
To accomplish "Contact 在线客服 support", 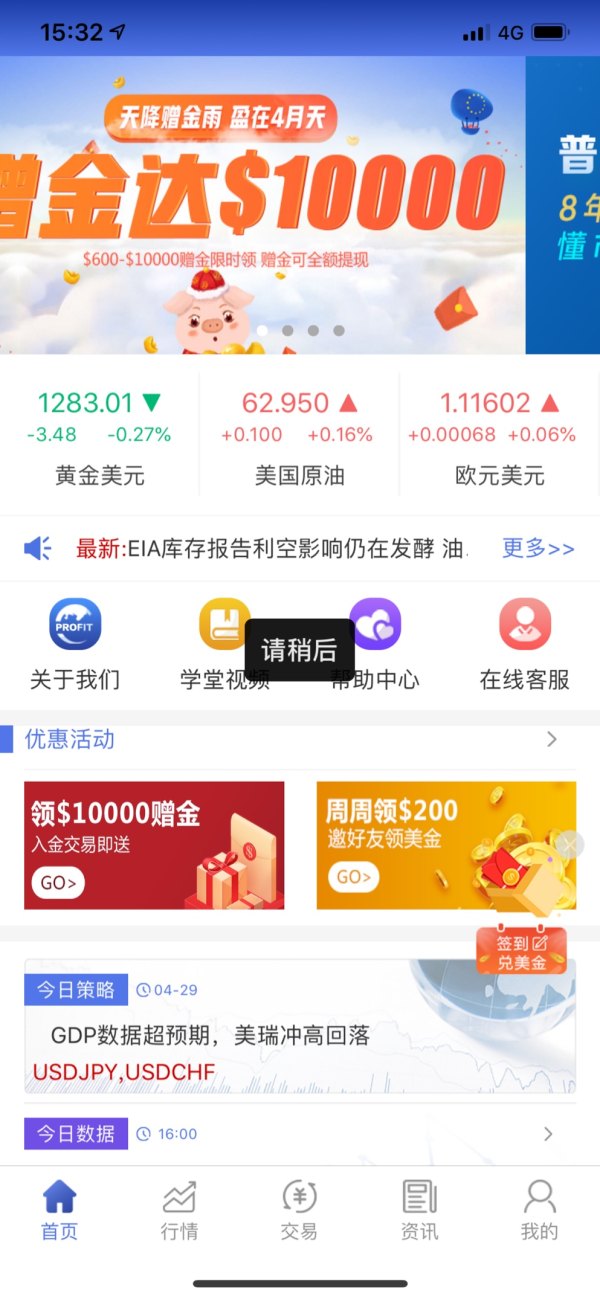I will (x=525, y=644).
